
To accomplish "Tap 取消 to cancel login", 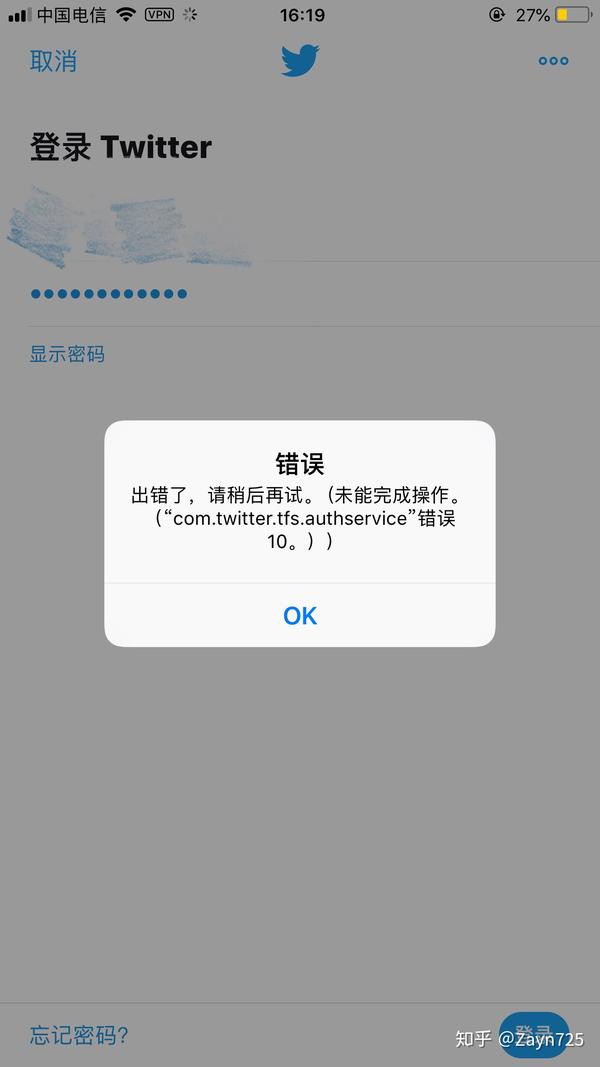I will pyautogui.click(x=53, y=61).
